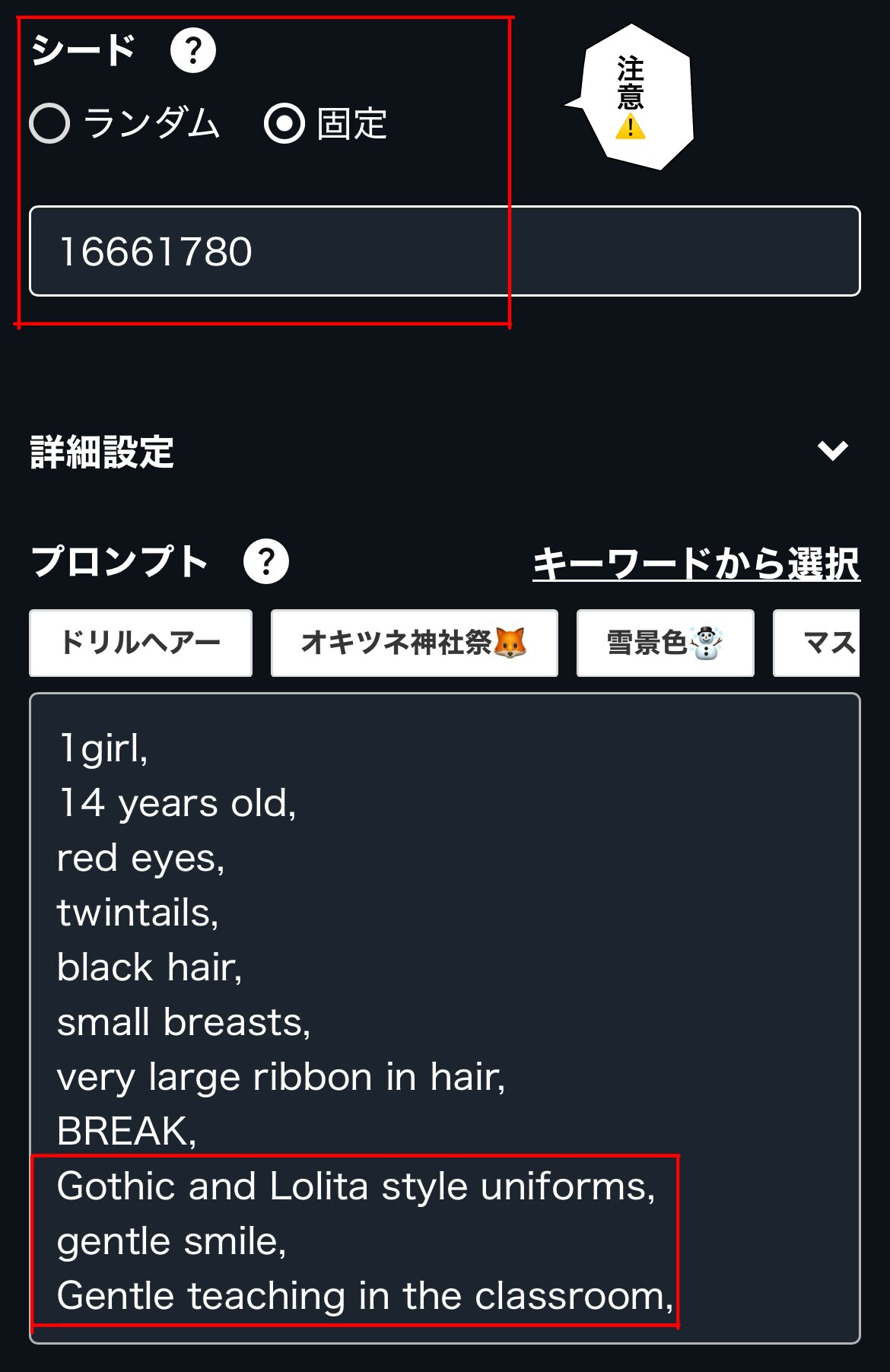The height and width of the screenshot is (1372, 890).
Task: Tap the ドリルヘアー keyword chip
Action: click(141, 643)
